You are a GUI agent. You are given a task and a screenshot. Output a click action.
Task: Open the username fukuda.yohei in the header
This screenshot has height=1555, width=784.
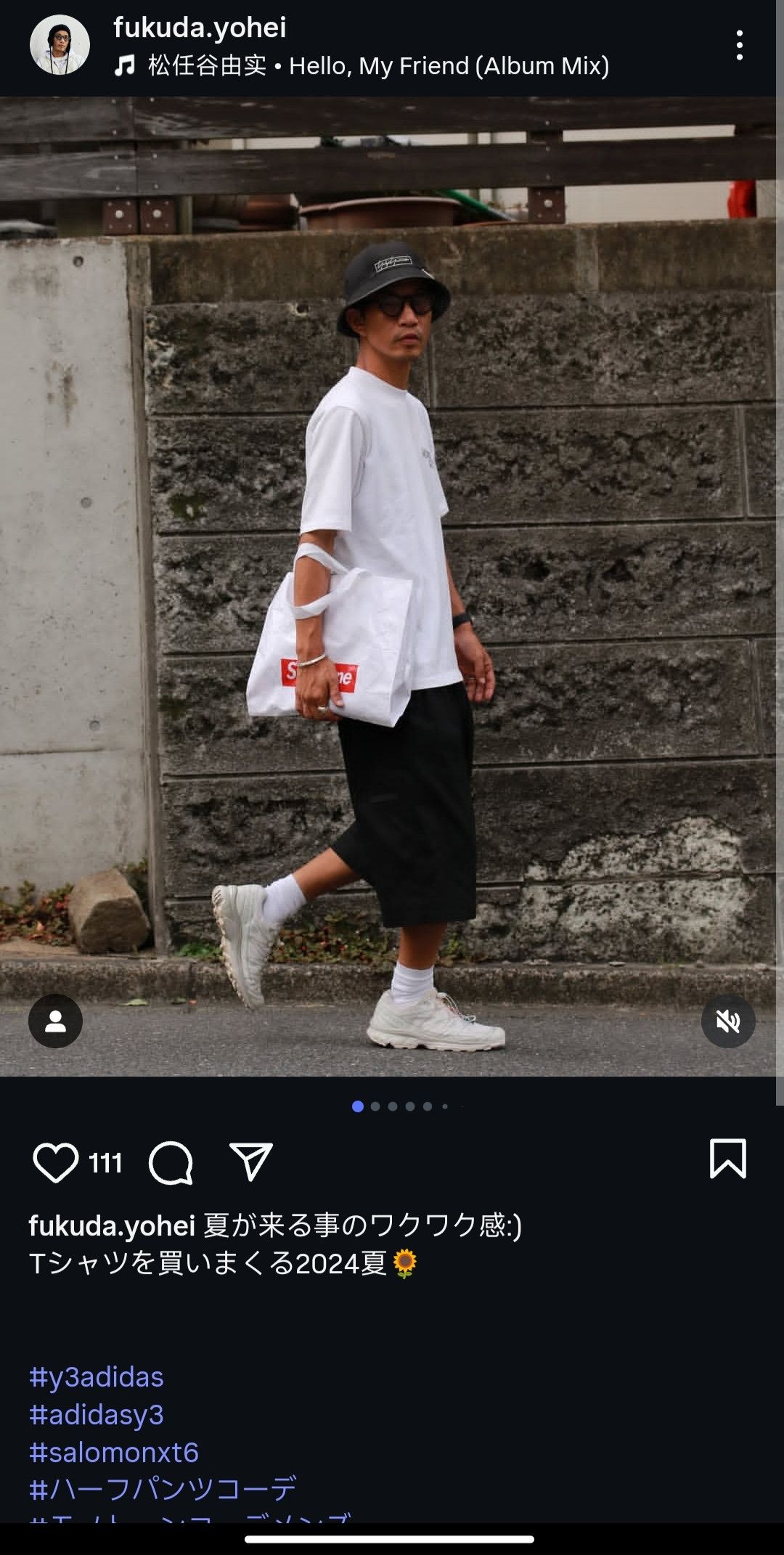(200, 28)
